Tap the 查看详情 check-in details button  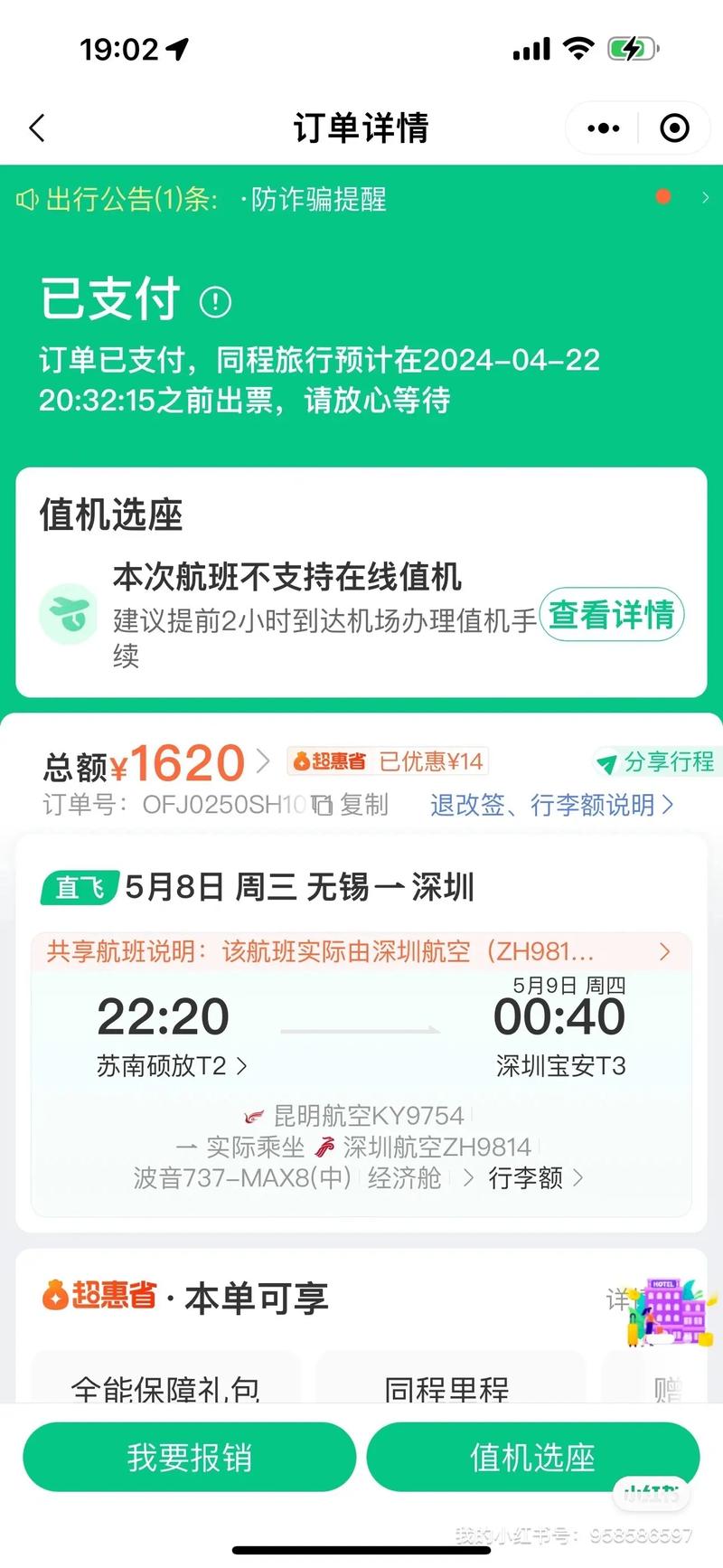[613, 614]
